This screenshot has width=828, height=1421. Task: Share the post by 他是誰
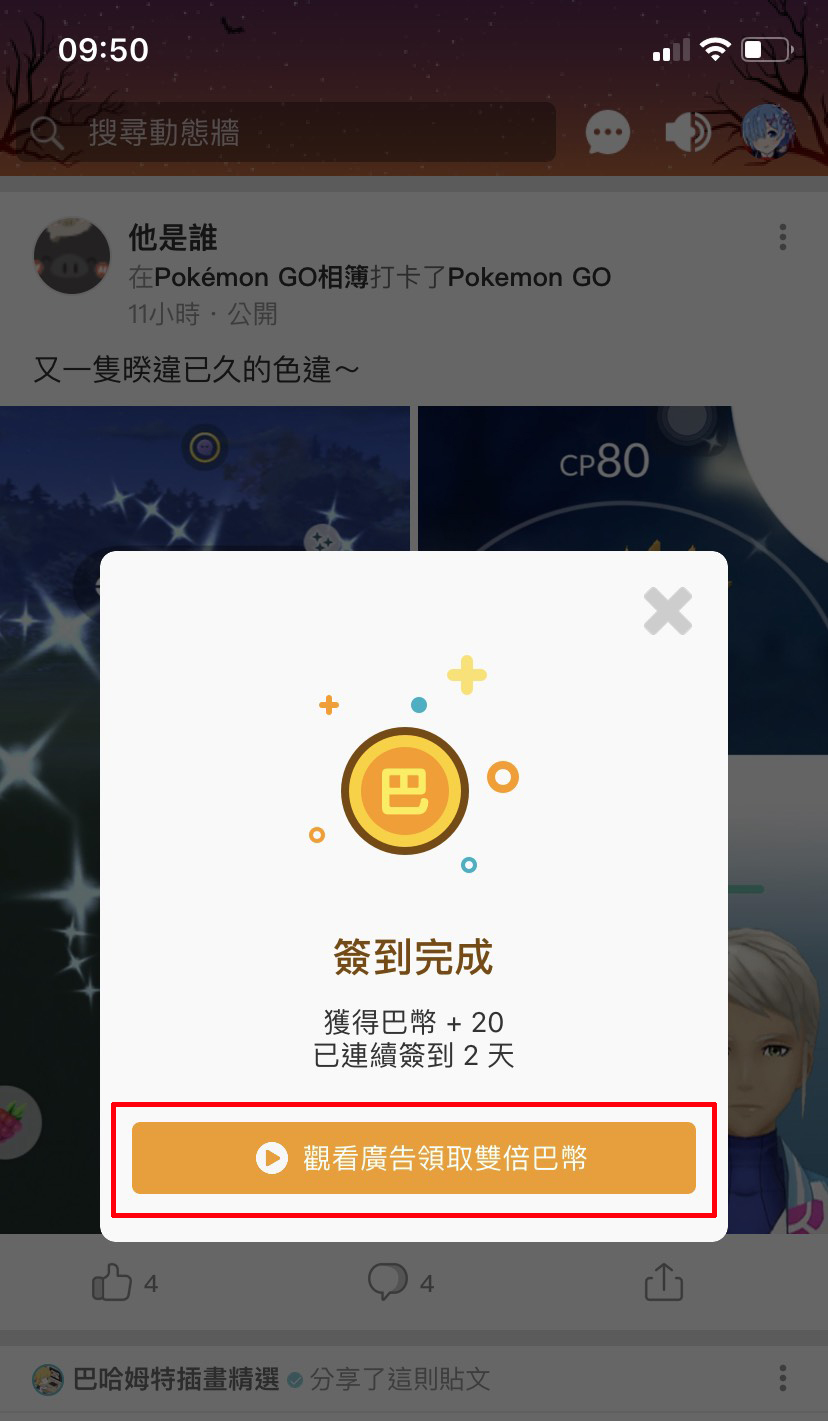point(664,1282)
